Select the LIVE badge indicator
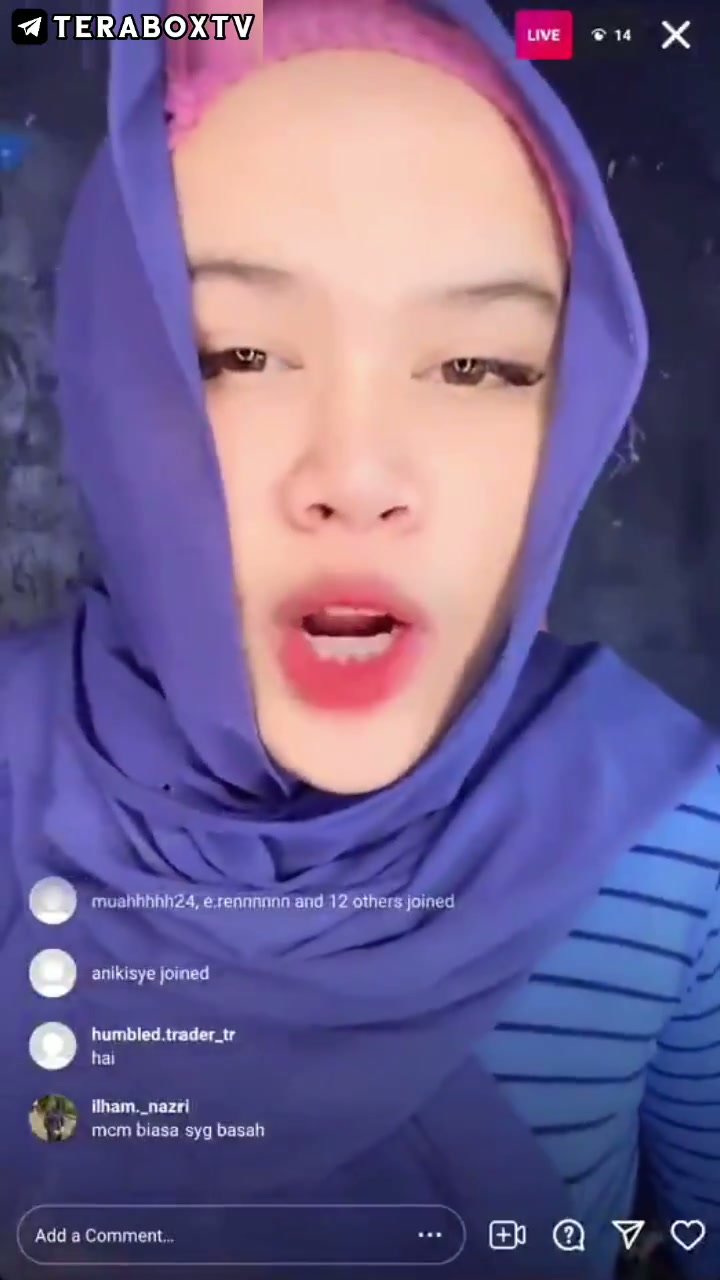The width and height of the screenshot is (720, 1280). point(543,35)
